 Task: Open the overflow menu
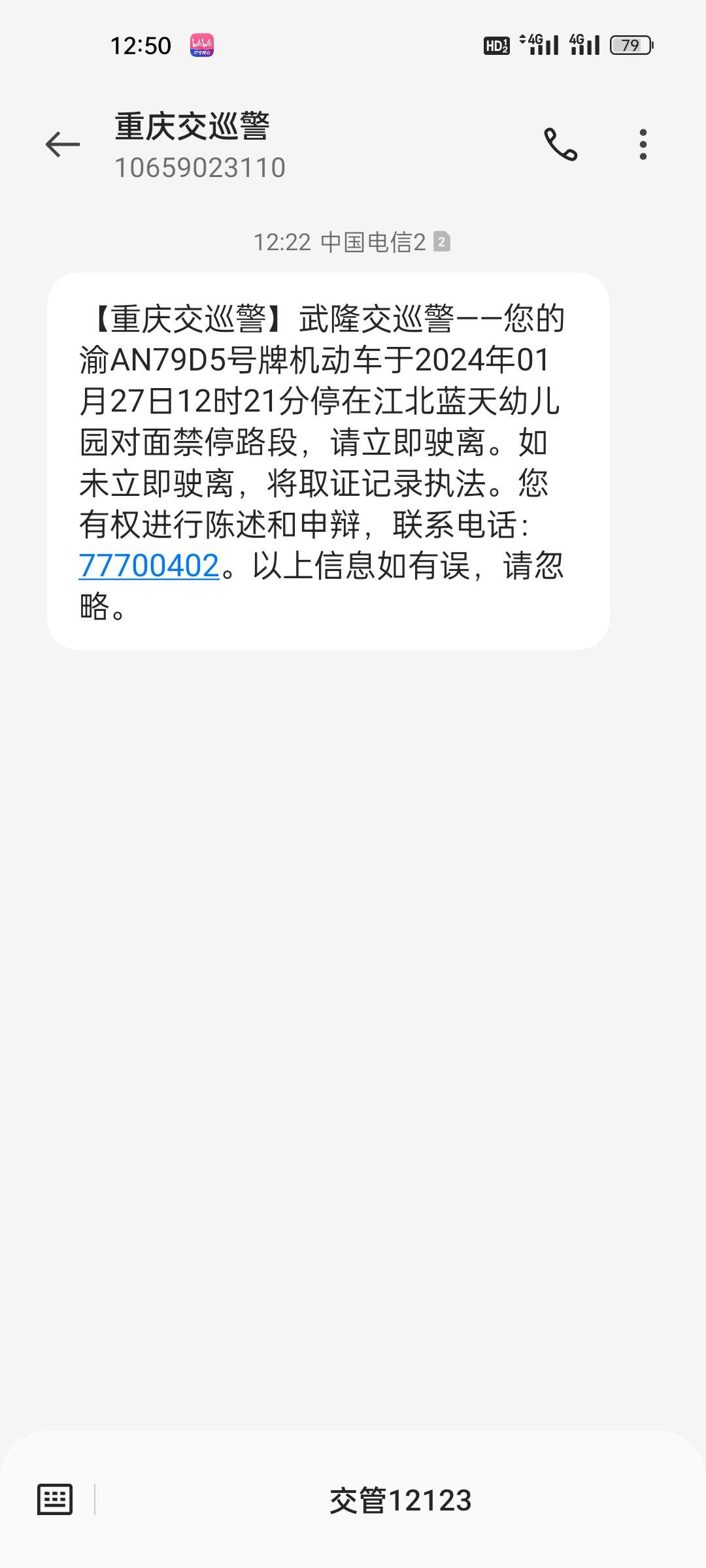point(643,144)
